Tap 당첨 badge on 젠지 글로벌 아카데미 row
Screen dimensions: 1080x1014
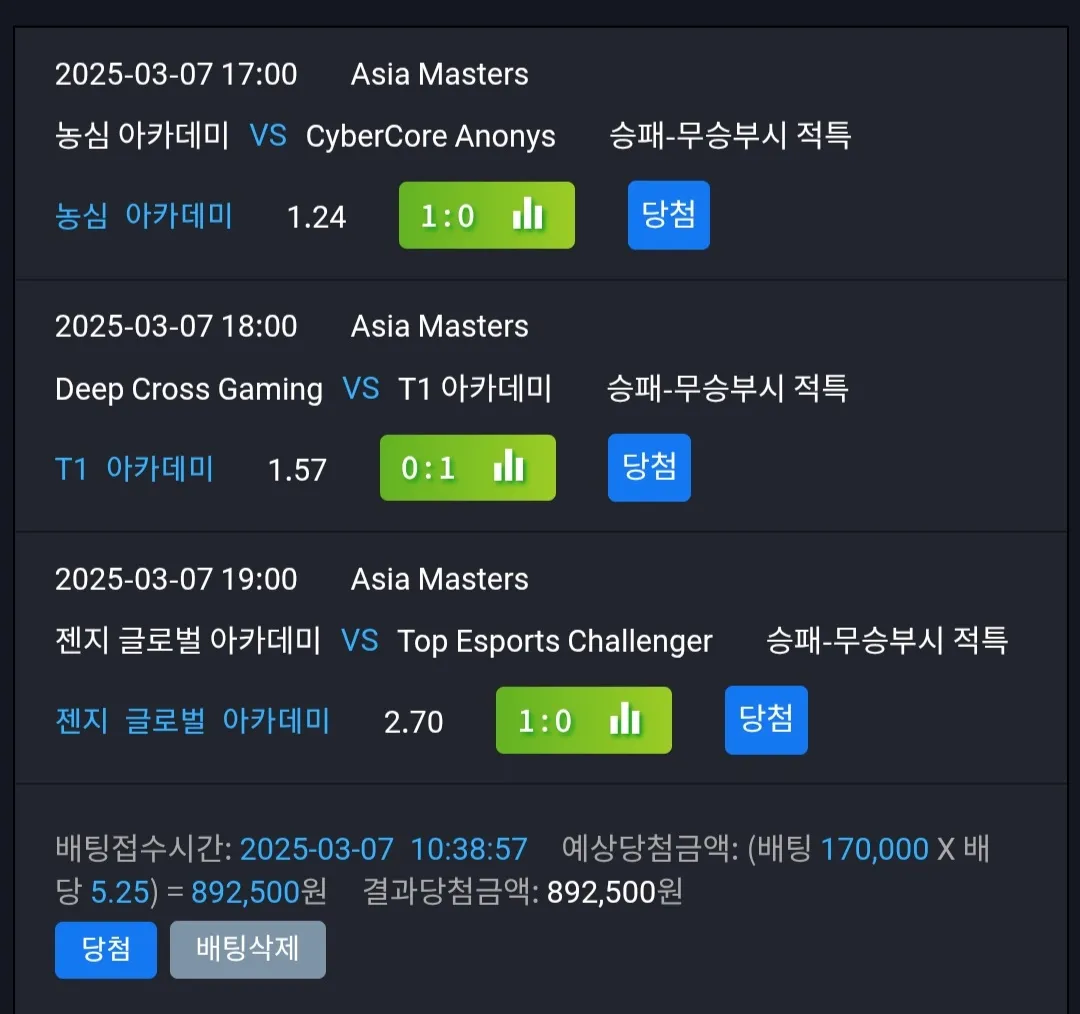click(766, 720)
